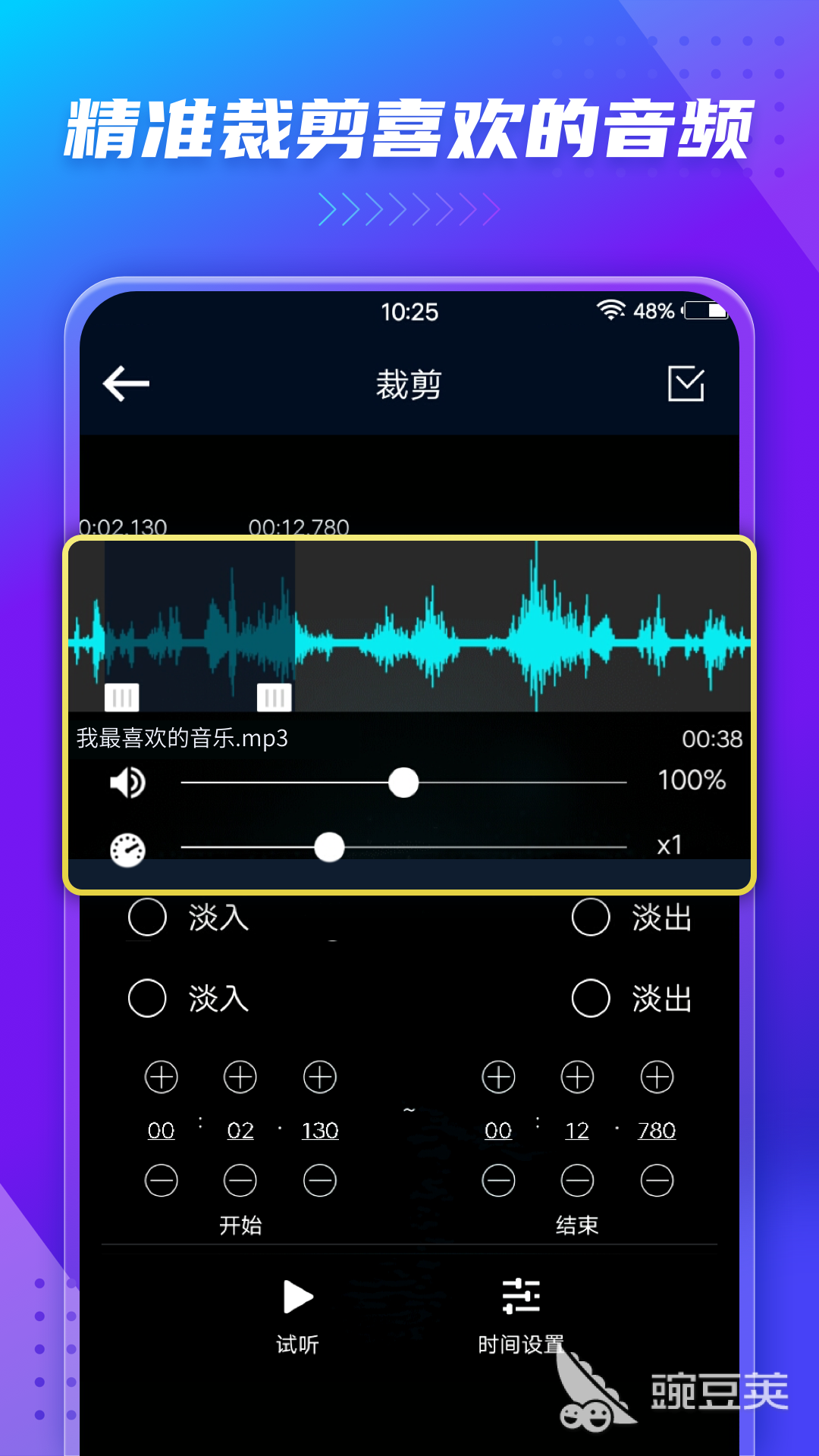Image resolution: width=819 pixels, height=1456 pixels.
Task: Tap the sliders icon above 时间设置
Action: coord(519,1297)
